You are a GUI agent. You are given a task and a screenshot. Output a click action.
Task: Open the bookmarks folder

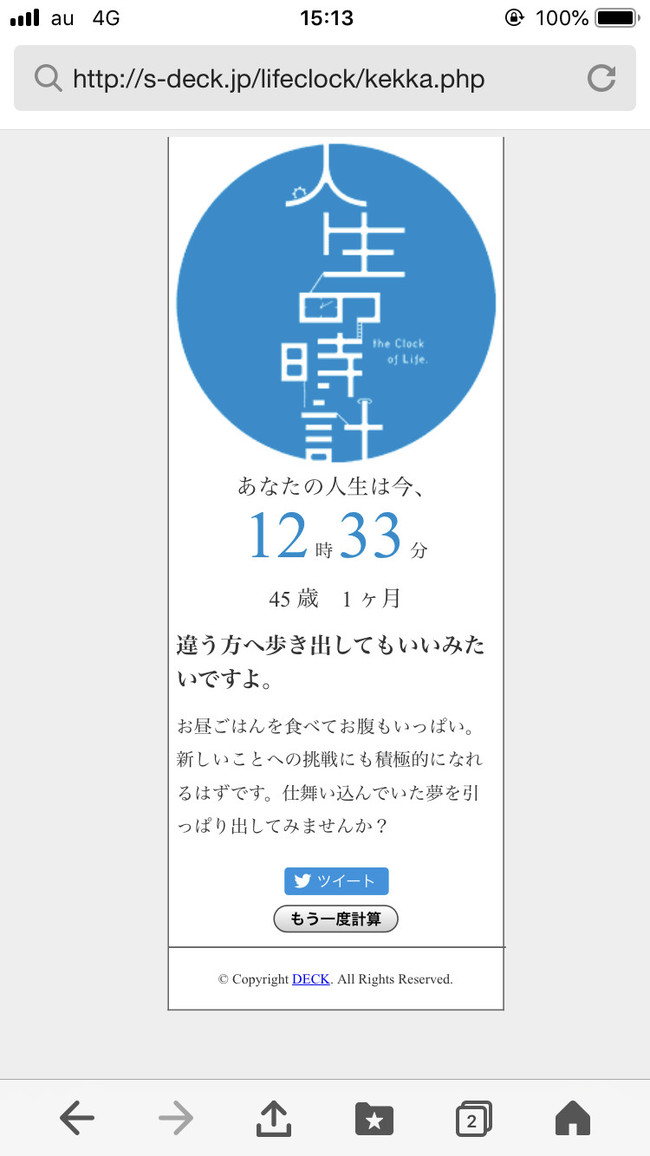[374, 1119]
